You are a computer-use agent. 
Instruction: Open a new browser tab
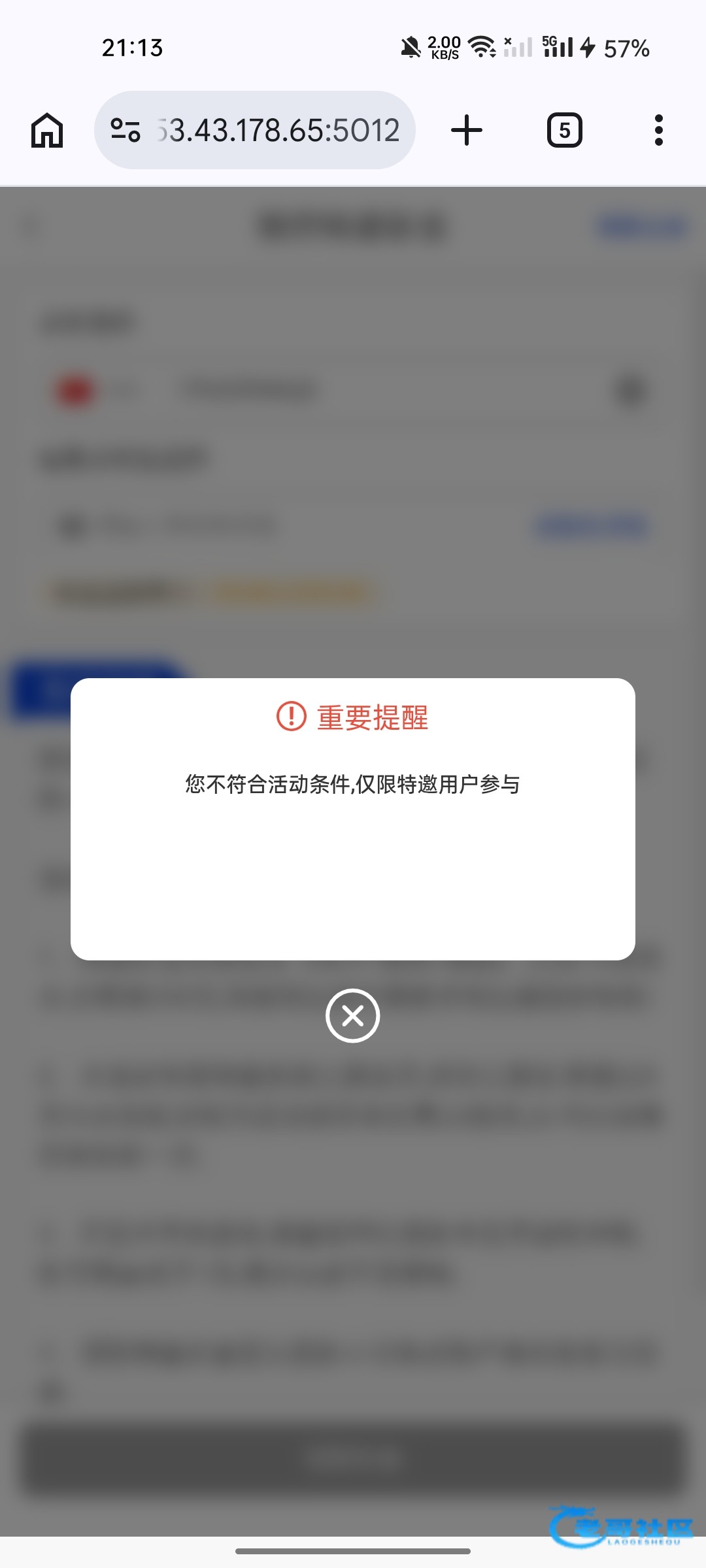467,130
